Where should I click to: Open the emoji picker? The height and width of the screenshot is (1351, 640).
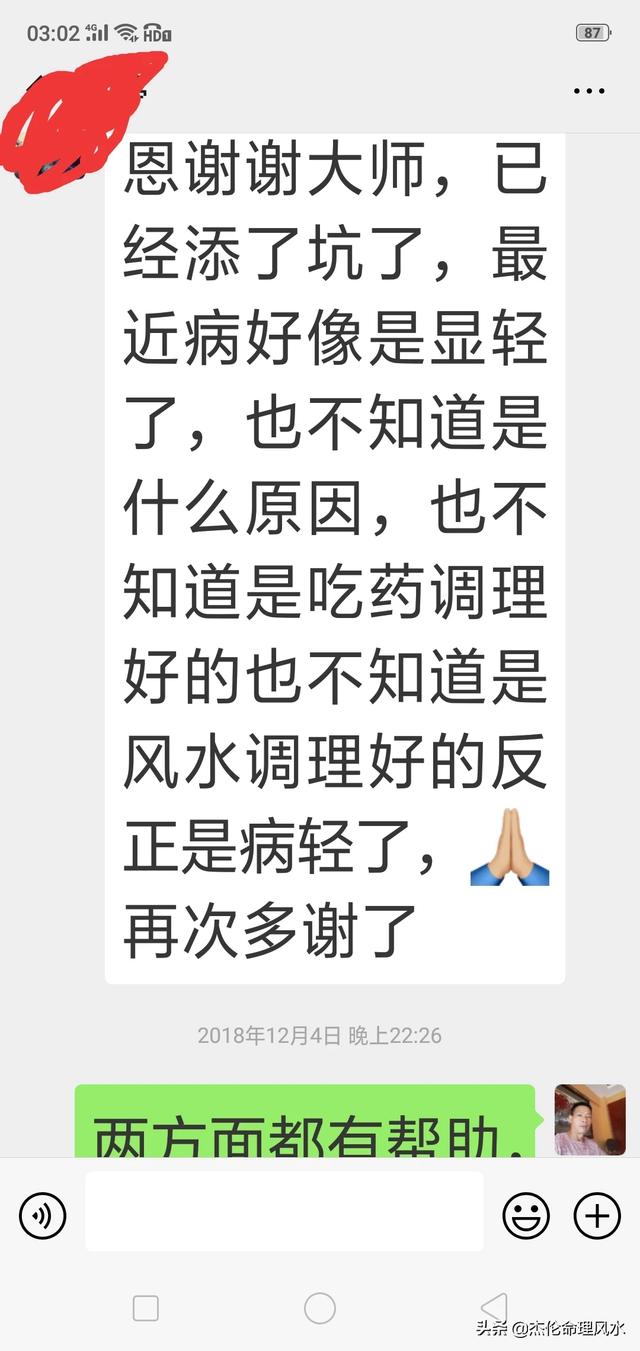coord(526,1216)
